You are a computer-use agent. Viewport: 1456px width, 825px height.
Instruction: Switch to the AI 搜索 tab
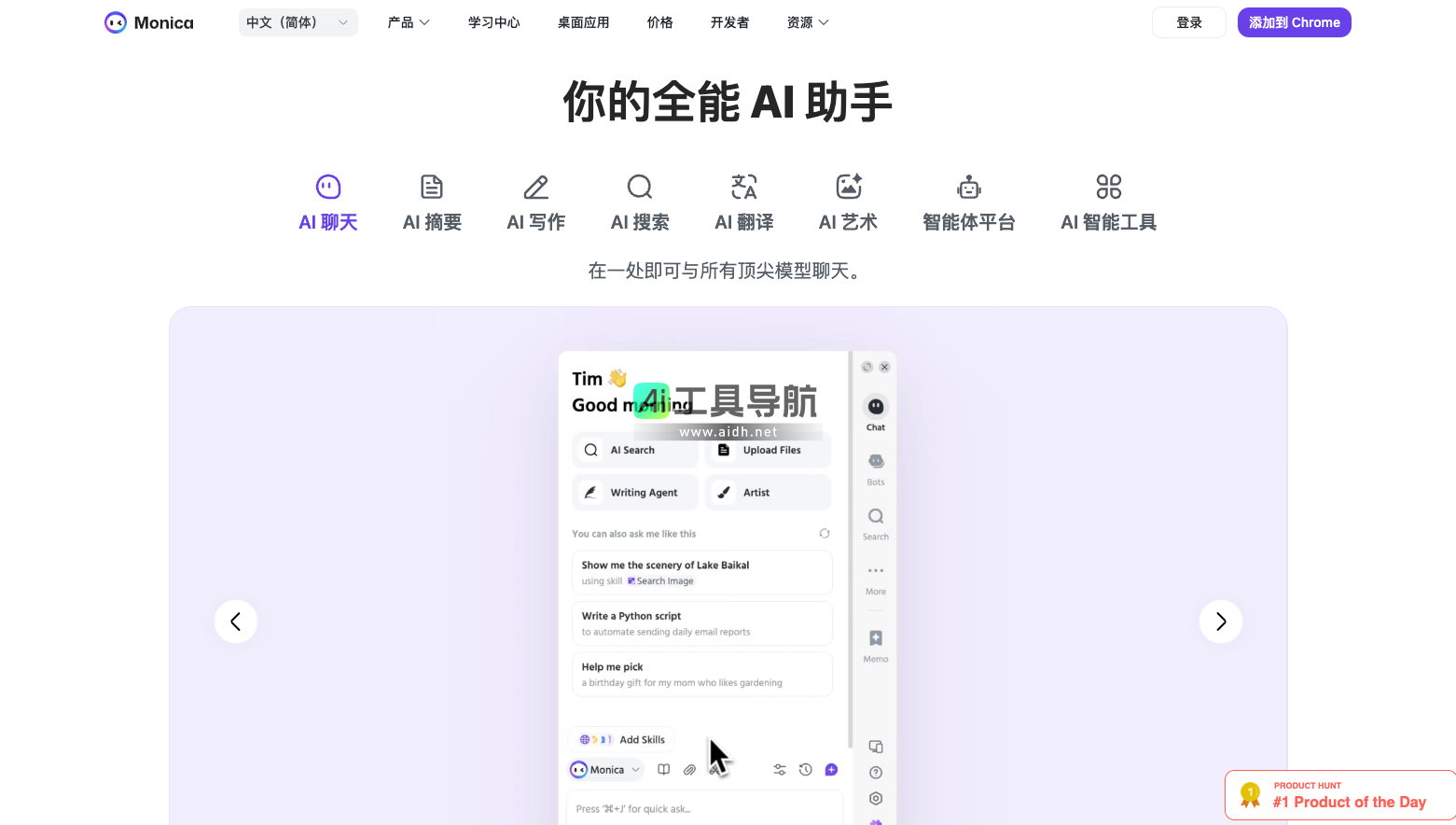coord(640,203)
